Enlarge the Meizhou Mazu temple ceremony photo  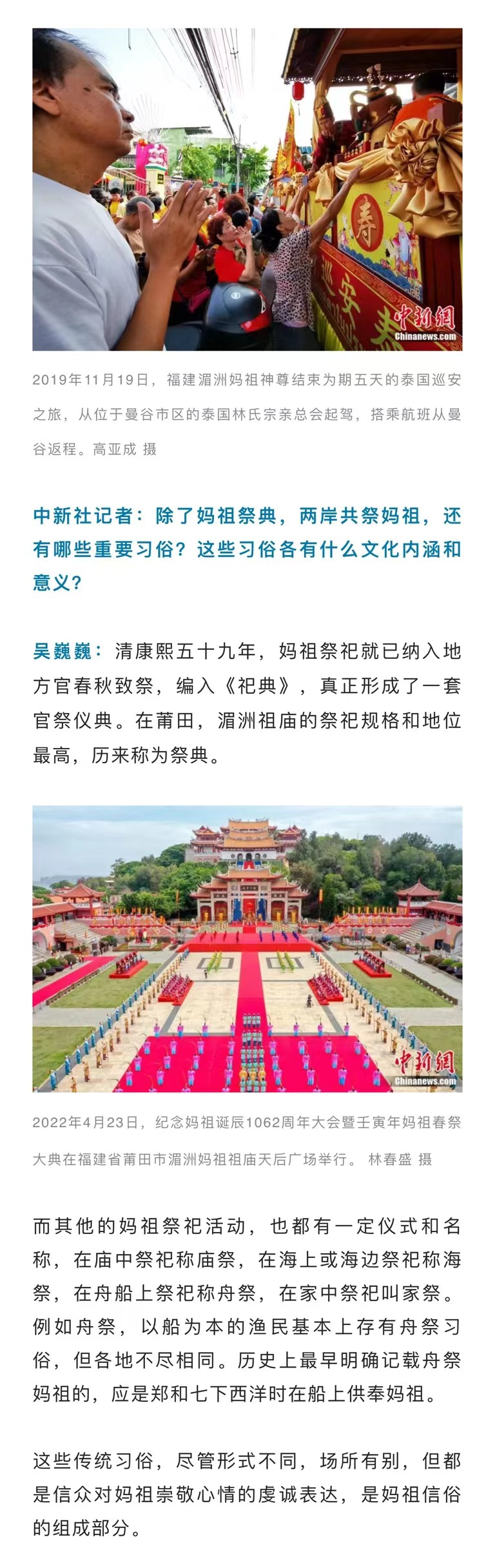coord(247,948)
